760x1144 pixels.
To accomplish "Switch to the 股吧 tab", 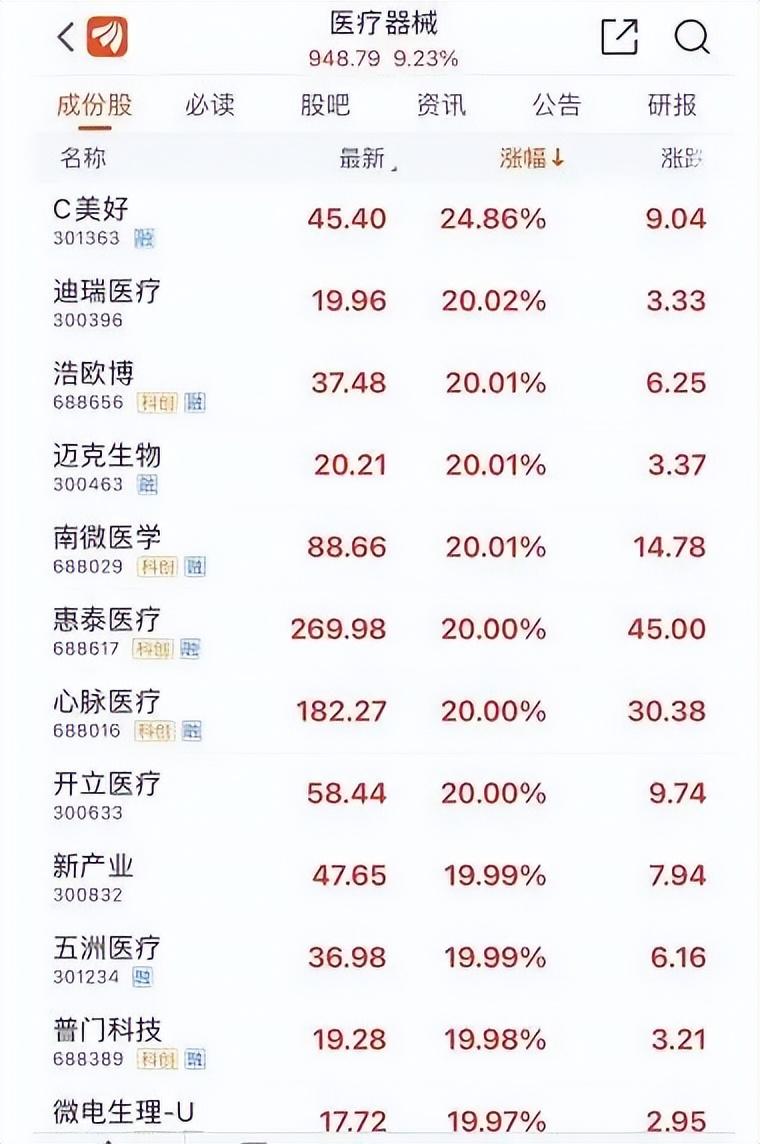I will pyautogui.click(x=325, y=105).
